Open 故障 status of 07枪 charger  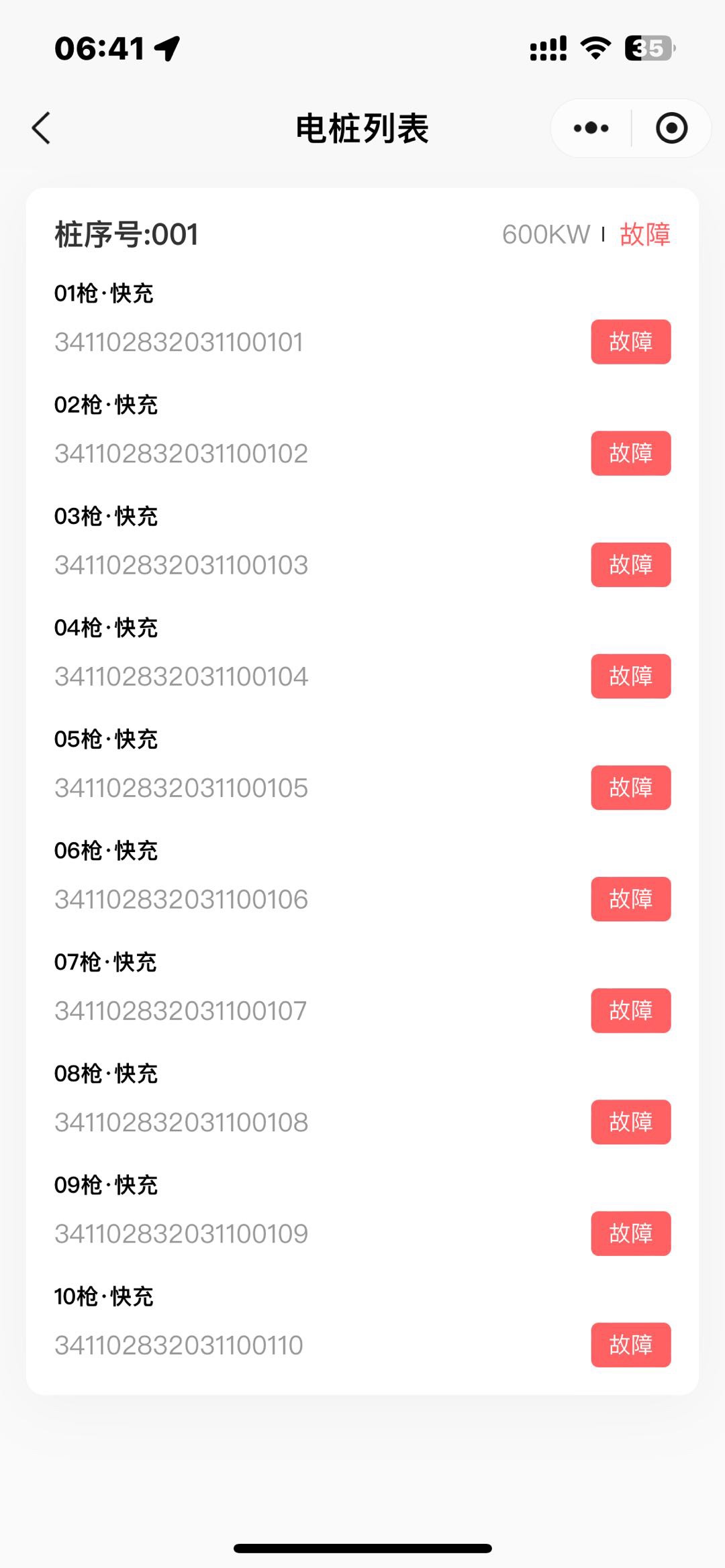pyautogui.click(x=631, y=1010)
